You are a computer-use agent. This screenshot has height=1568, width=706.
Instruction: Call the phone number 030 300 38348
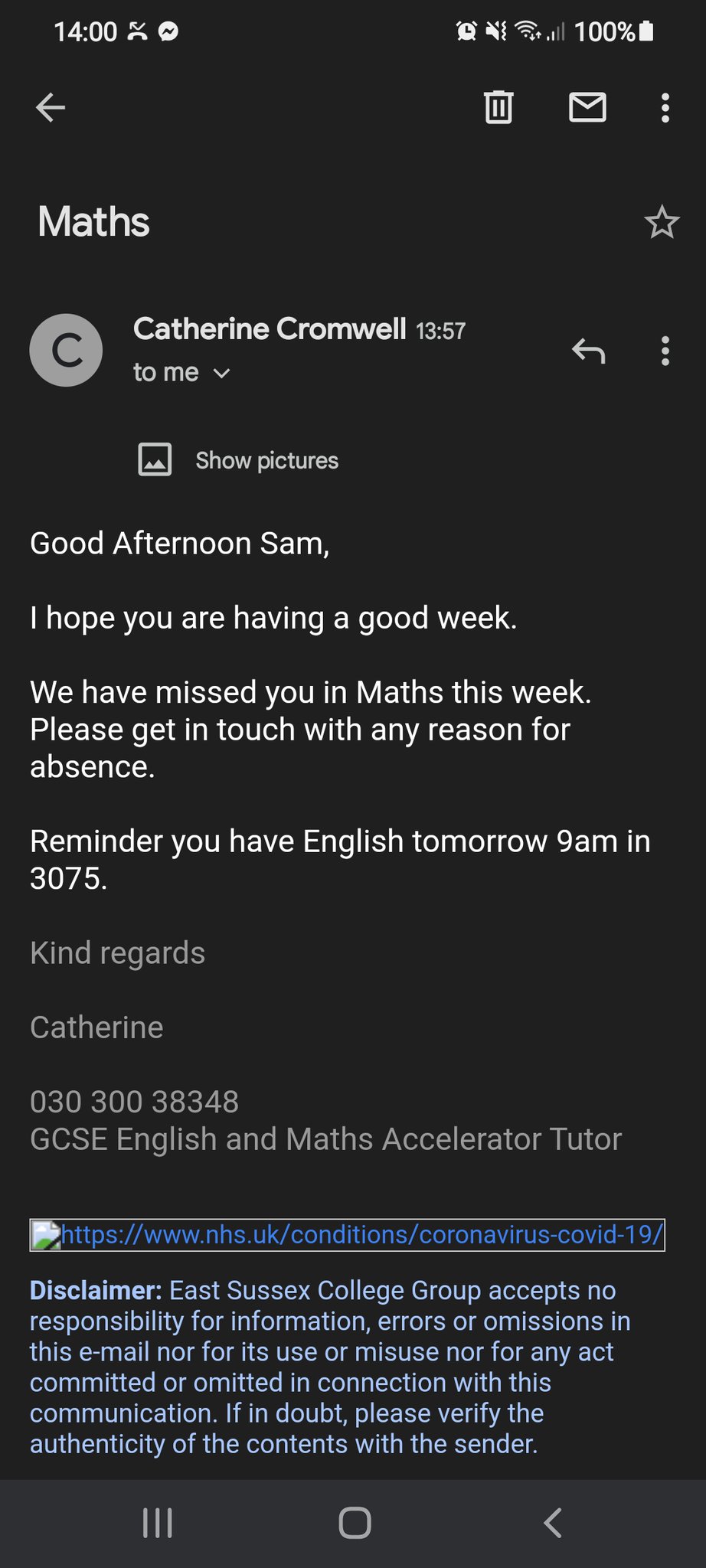[135, 1102]
